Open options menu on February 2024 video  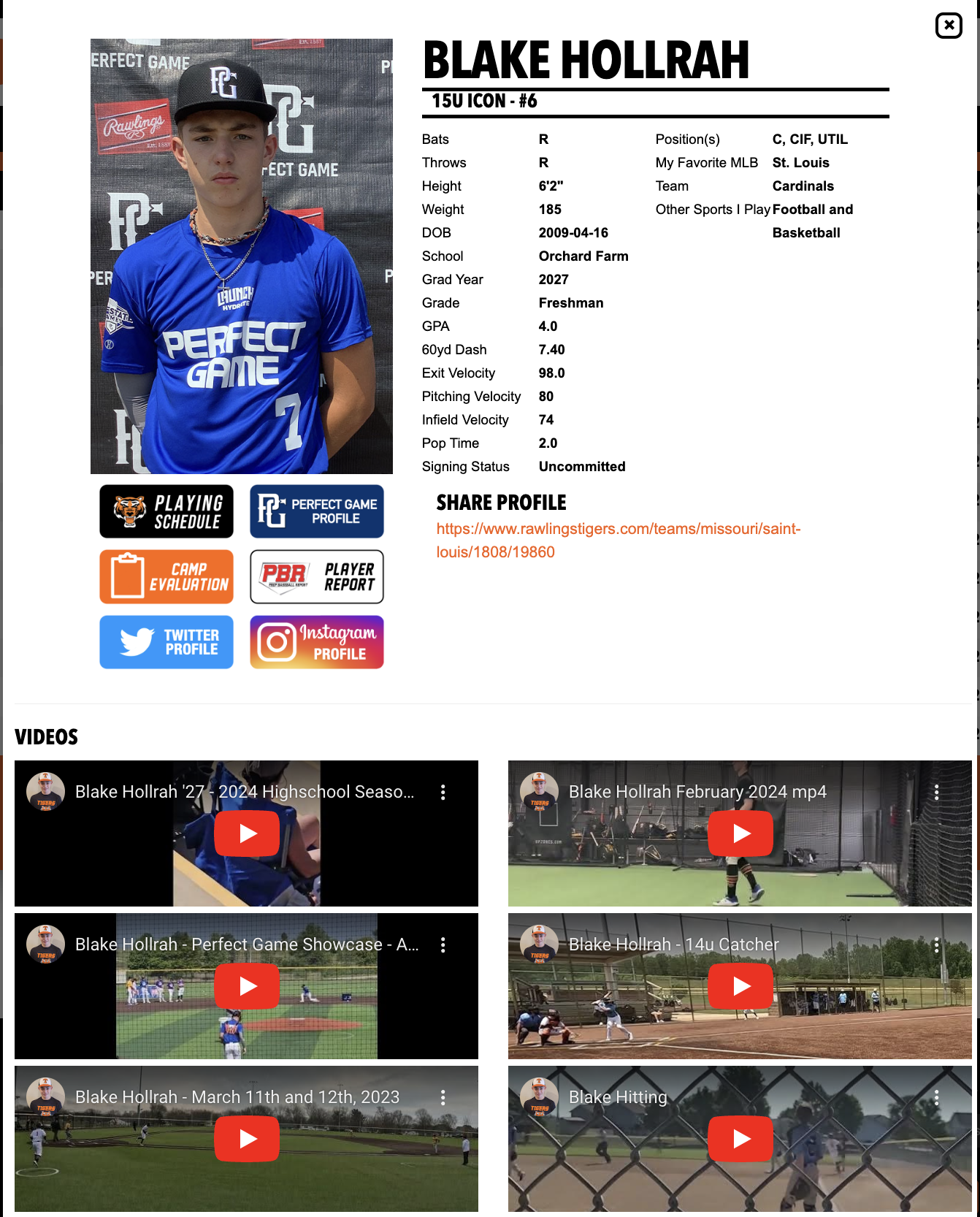tap(937, 793)
